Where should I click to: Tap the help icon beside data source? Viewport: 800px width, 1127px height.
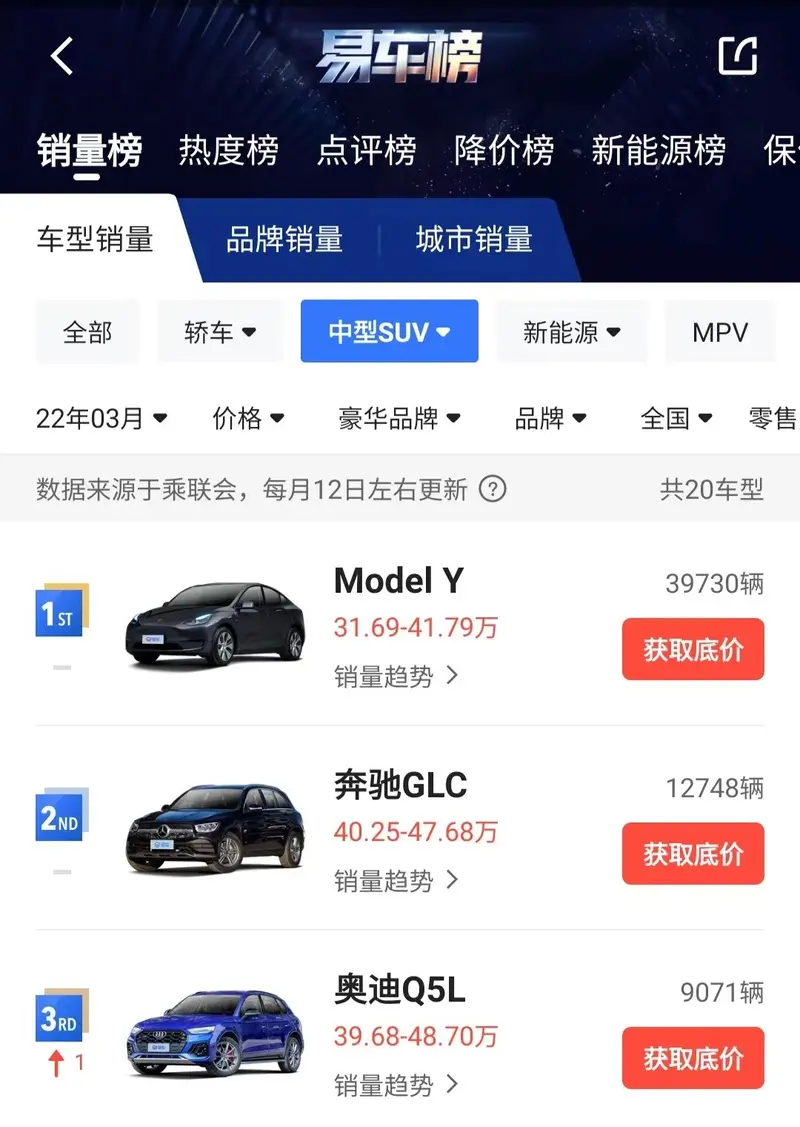493,489
